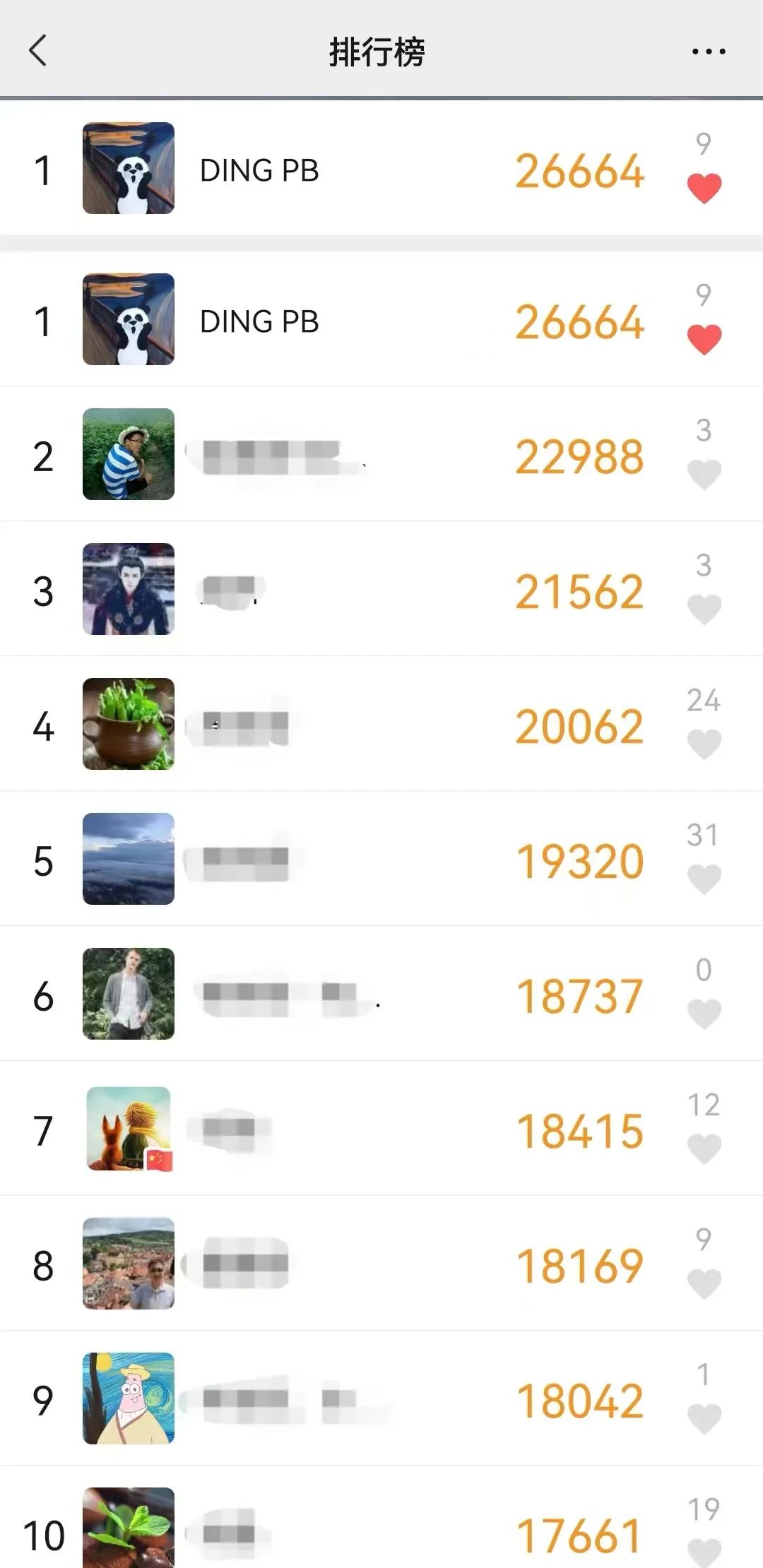Give a heart to the 21562 steps entry
This screenshot has height=1568, width=763.
click(x=704, y=609)
